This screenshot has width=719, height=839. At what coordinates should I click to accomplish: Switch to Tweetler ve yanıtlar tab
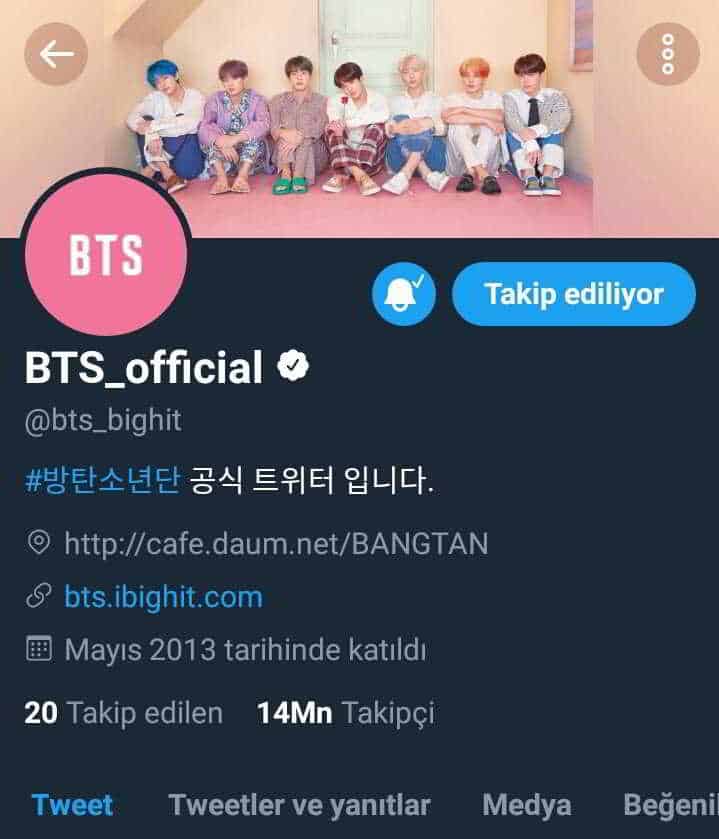pos(299,804)
